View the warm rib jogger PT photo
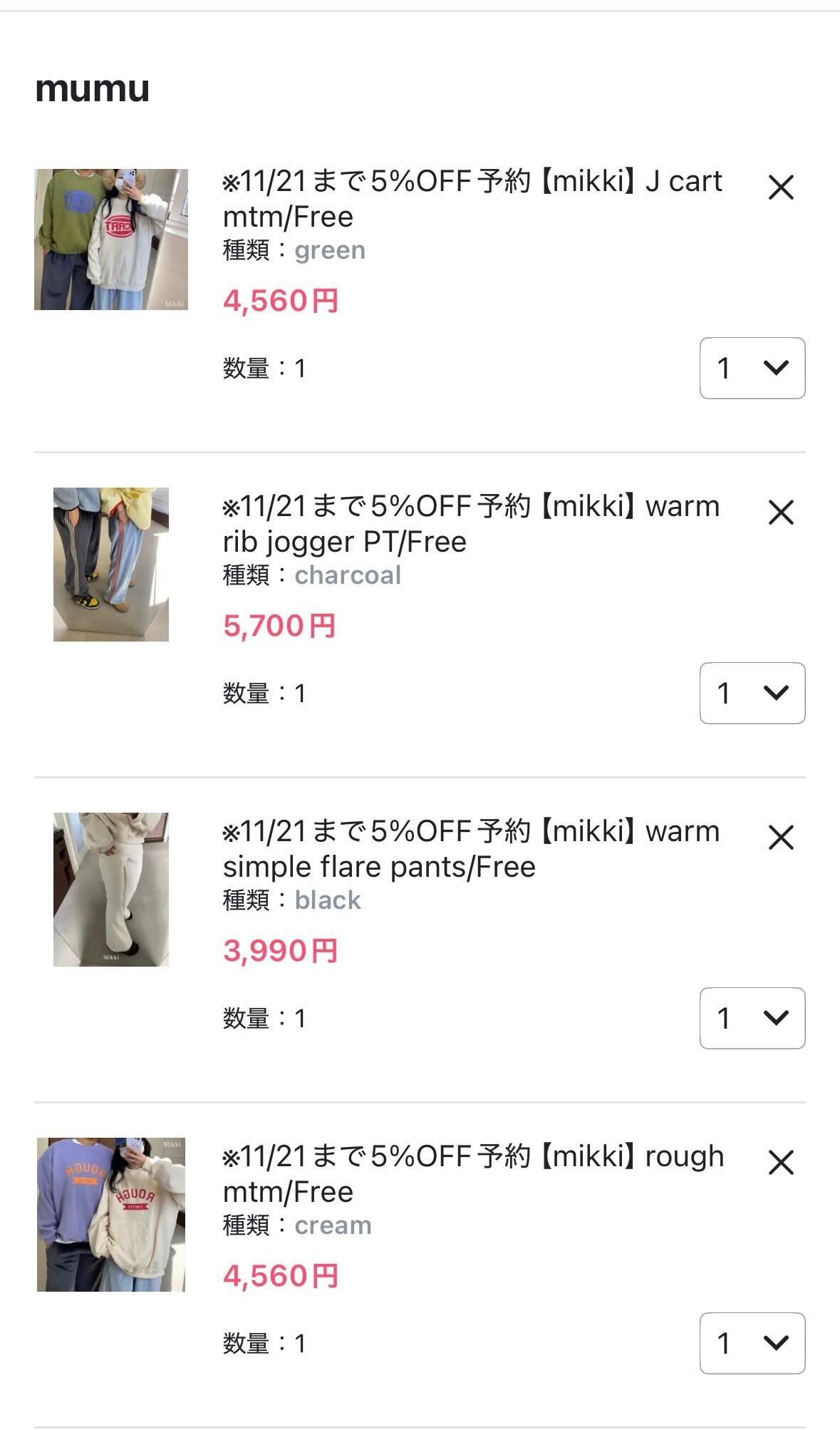The image size is (840, 1430). coord(111,565)
